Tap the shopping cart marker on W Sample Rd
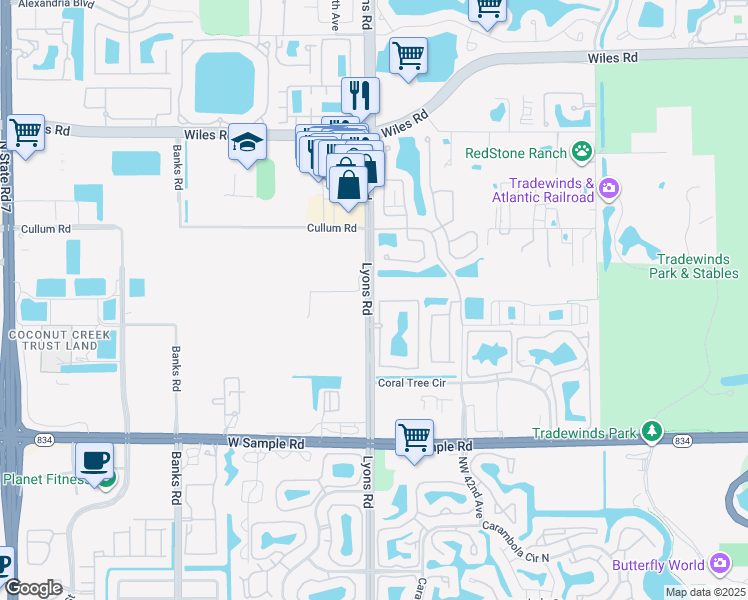The width and height of the screenshot is (748, 600). [414, 438]
